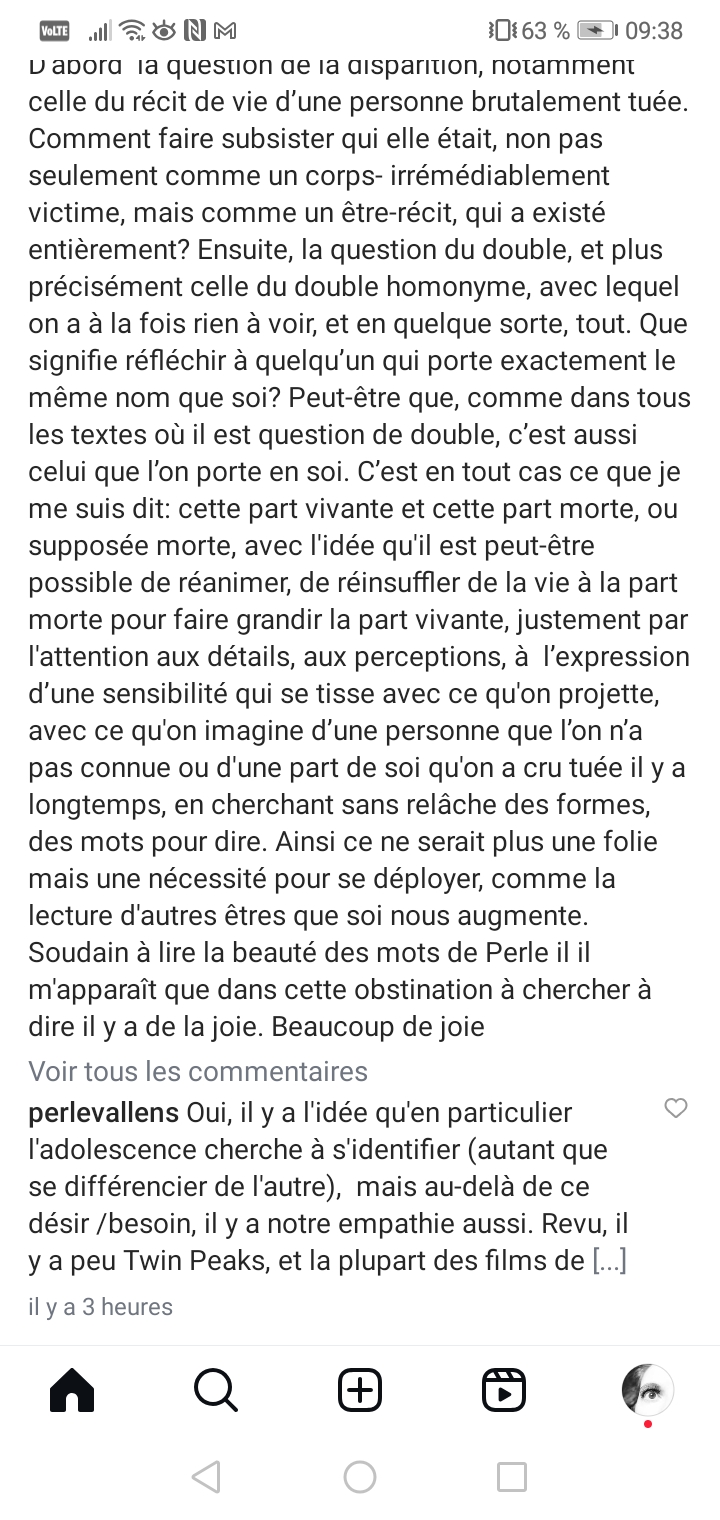Open perlevallens' profile from the comment
This screenshot has width=720, height=1520.
pyautogui.click(x=104, y=1112)
